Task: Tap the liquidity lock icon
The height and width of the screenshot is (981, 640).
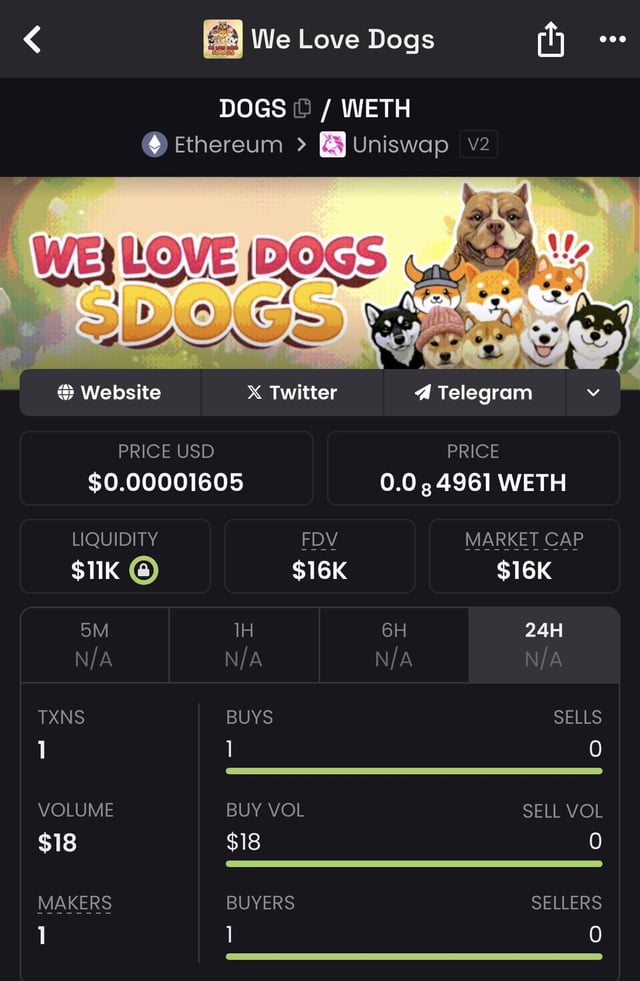Action: click(x=144, y=571)
